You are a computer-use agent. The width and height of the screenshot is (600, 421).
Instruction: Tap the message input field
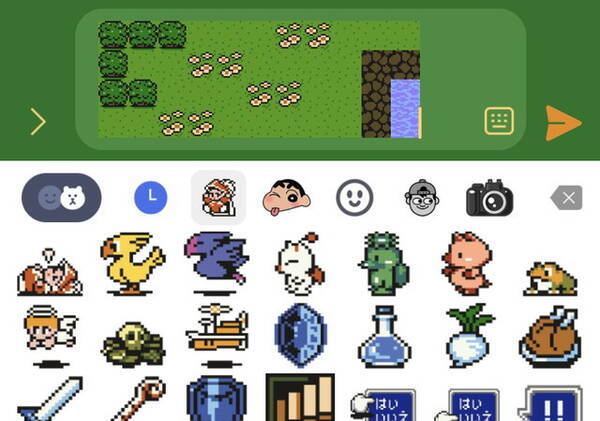pos(300,80)
